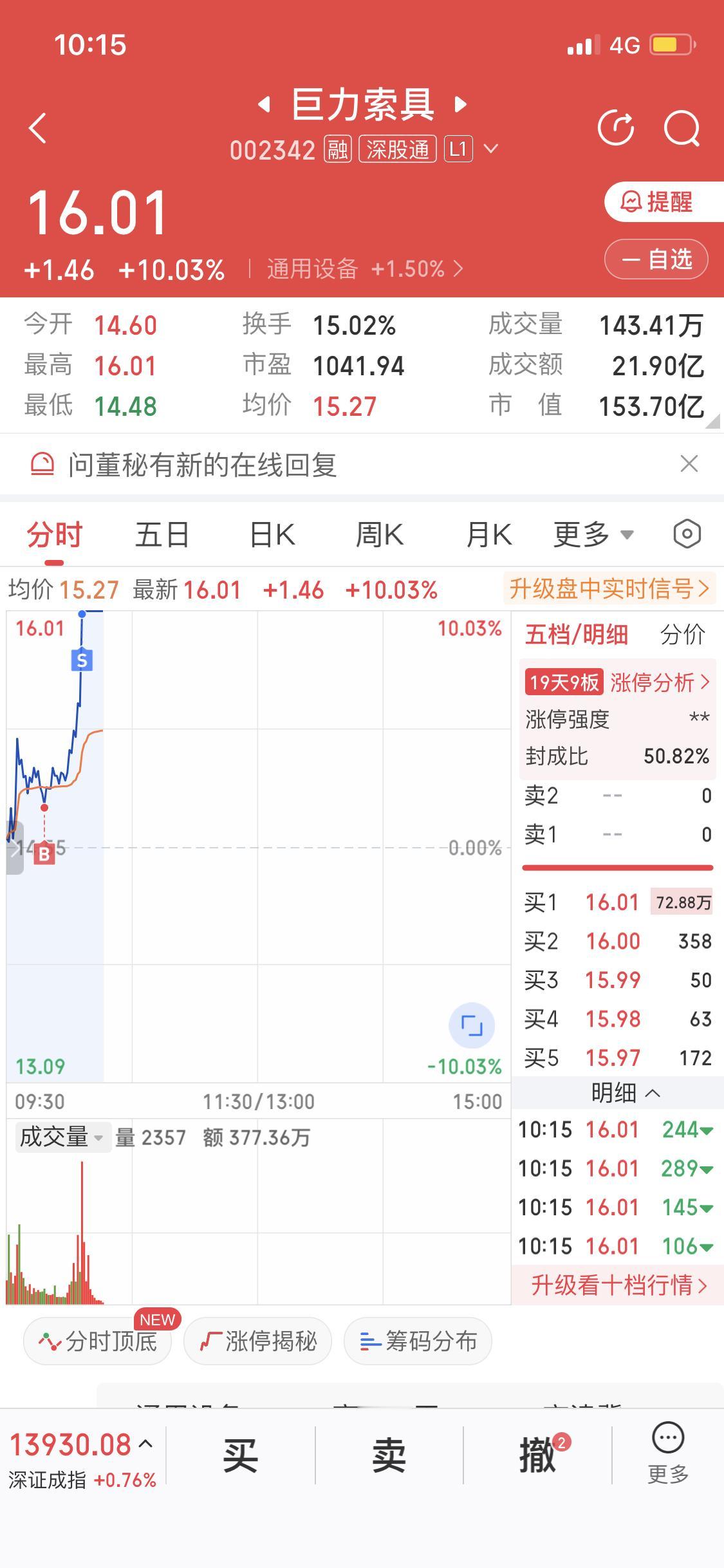
Task: Expand the L1 quote level dropdown arrow
Action: pyautogui.click(x=492, y=149)
